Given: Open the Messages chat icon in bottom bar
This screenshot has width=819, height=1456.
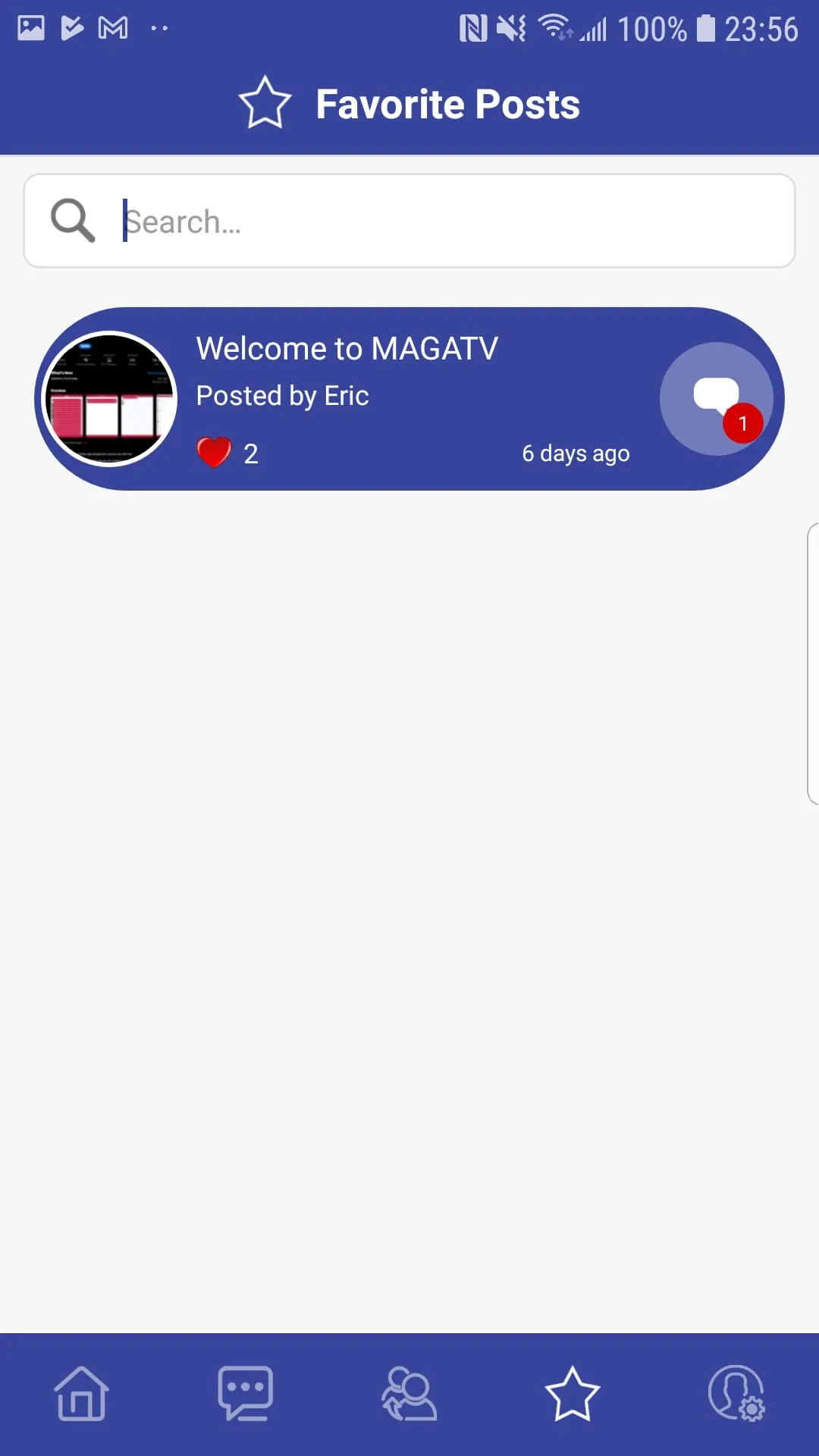Looking at the screenshot, I should tap(245, 1395).
